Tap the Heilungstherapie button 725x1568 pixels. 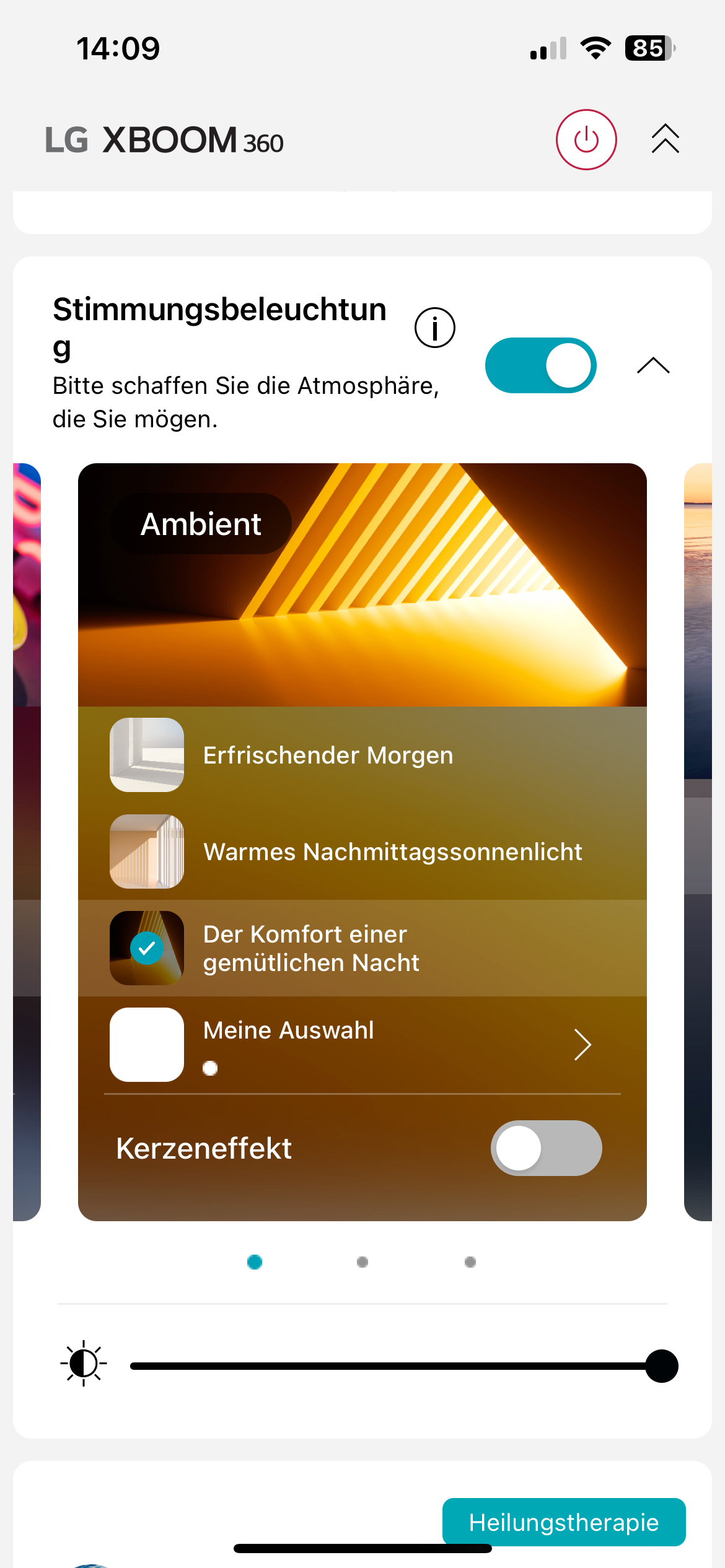563,1522
